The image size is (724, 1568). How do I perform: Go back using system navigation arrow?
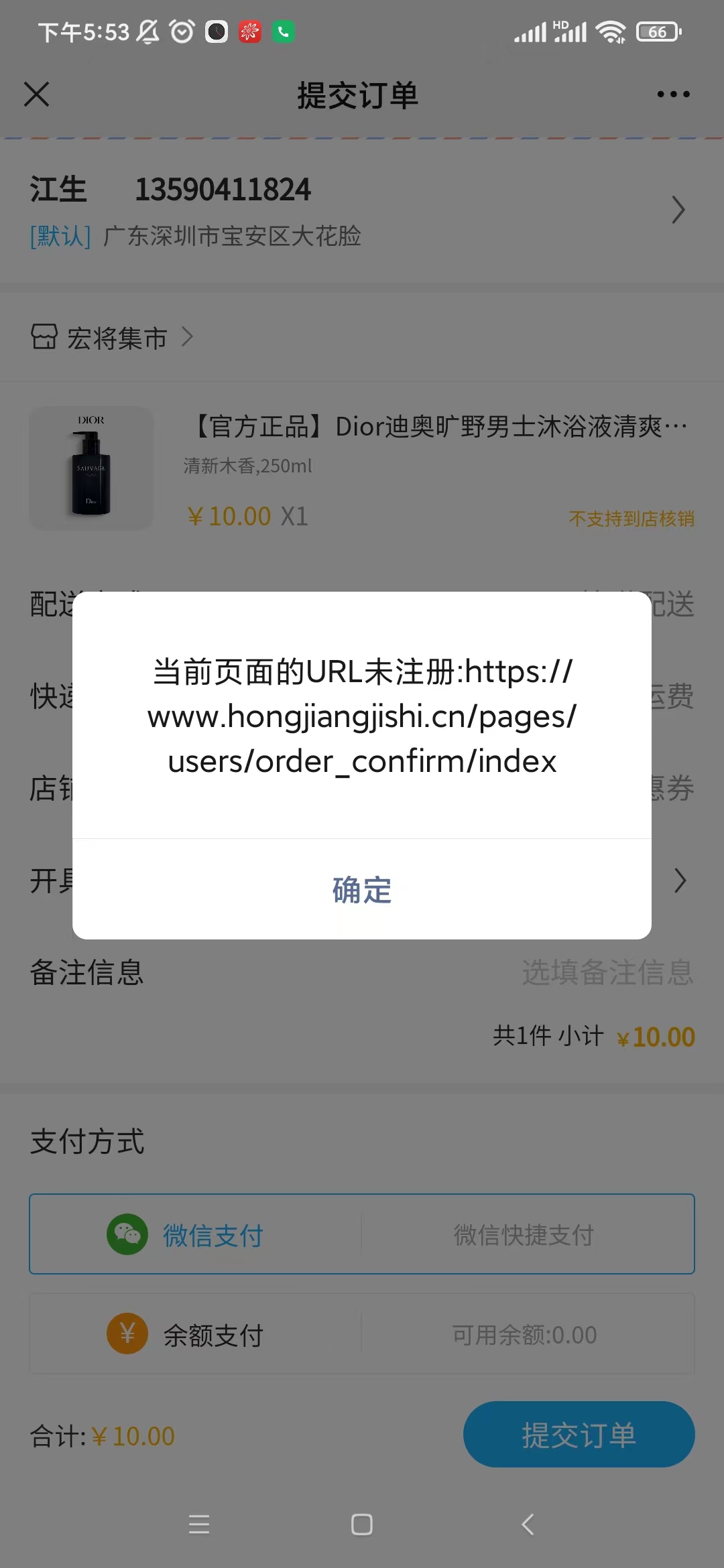528,1524
